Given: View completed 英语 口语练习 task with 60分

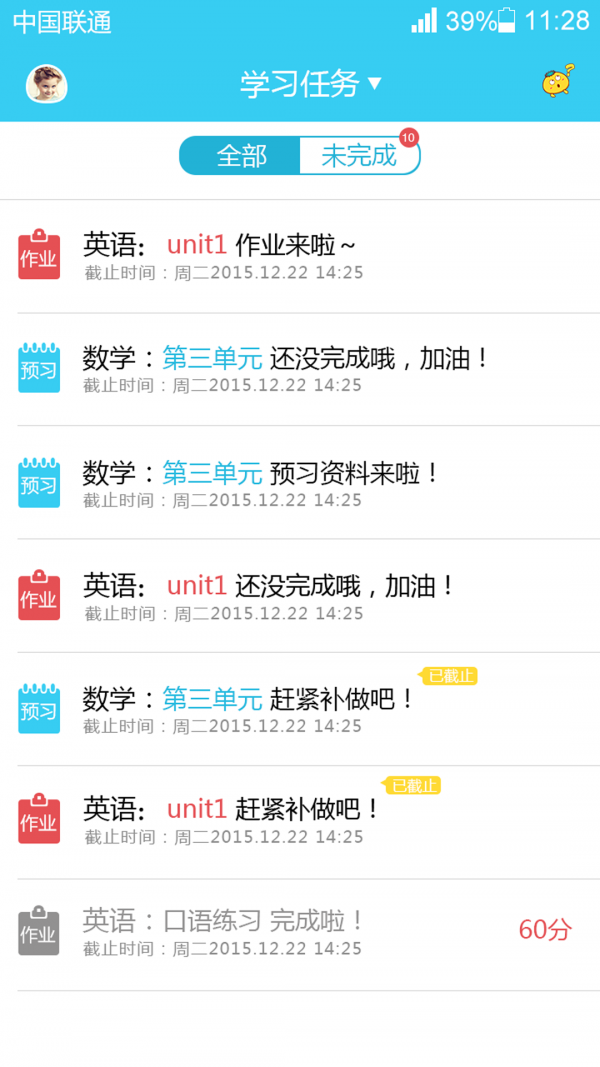Looking at the screenshot, I should (x=300, y=934).
